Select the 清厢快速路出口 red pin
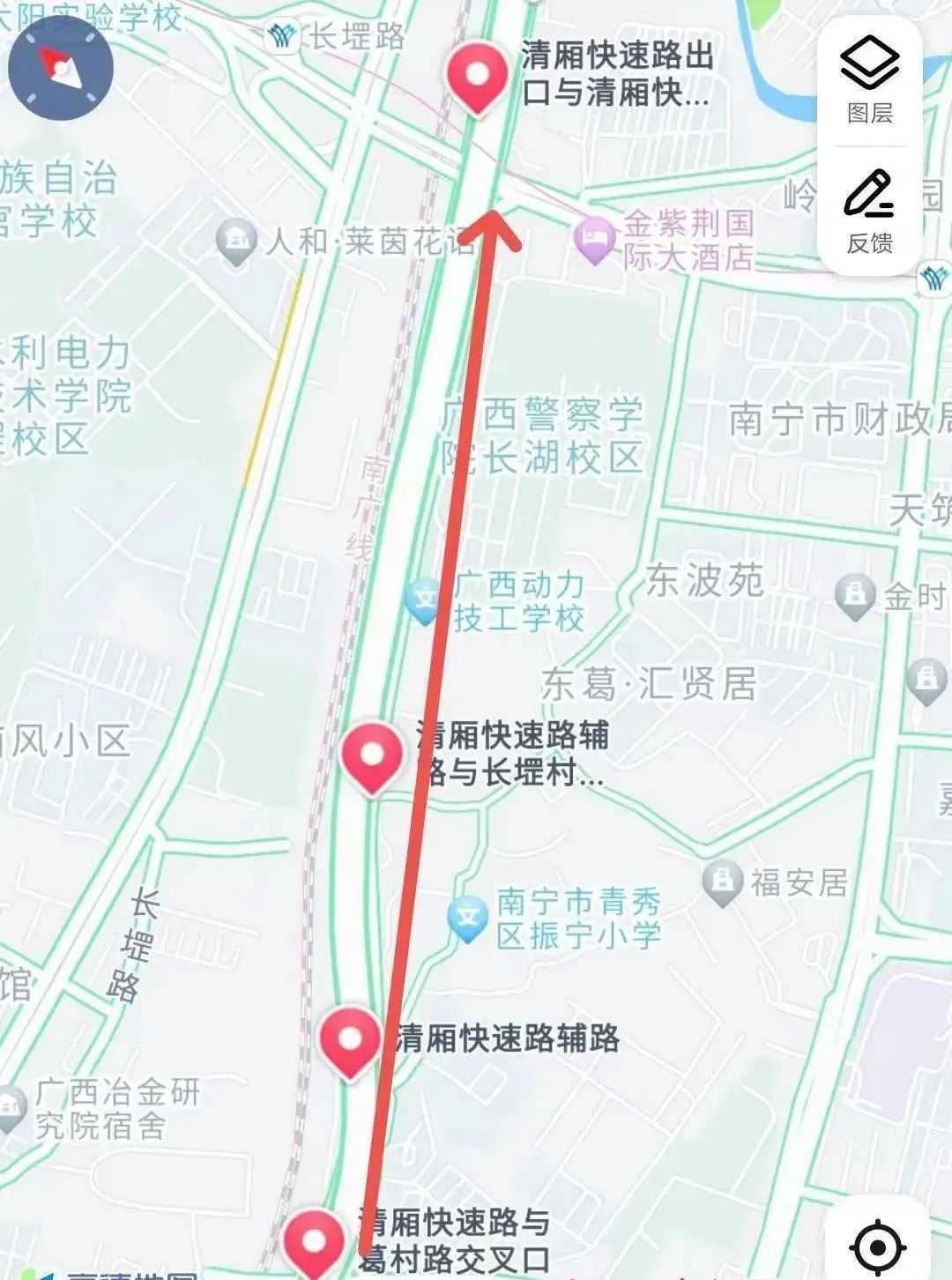952x1280 pixels. [477, 76]
